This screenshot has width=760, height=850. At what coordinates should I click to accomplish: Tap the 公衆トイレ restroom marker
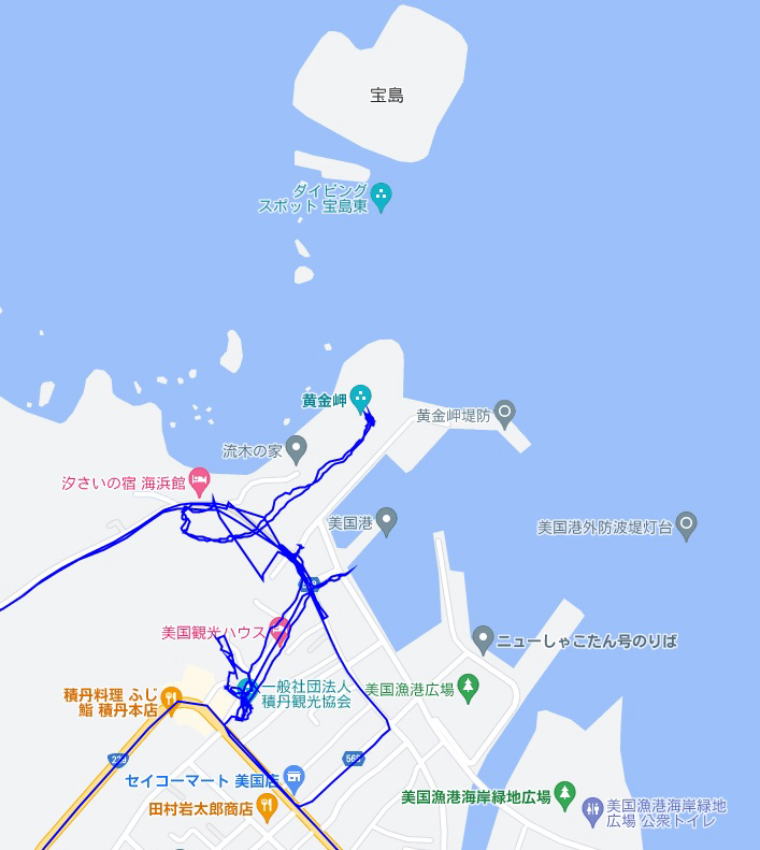point(593,808)
